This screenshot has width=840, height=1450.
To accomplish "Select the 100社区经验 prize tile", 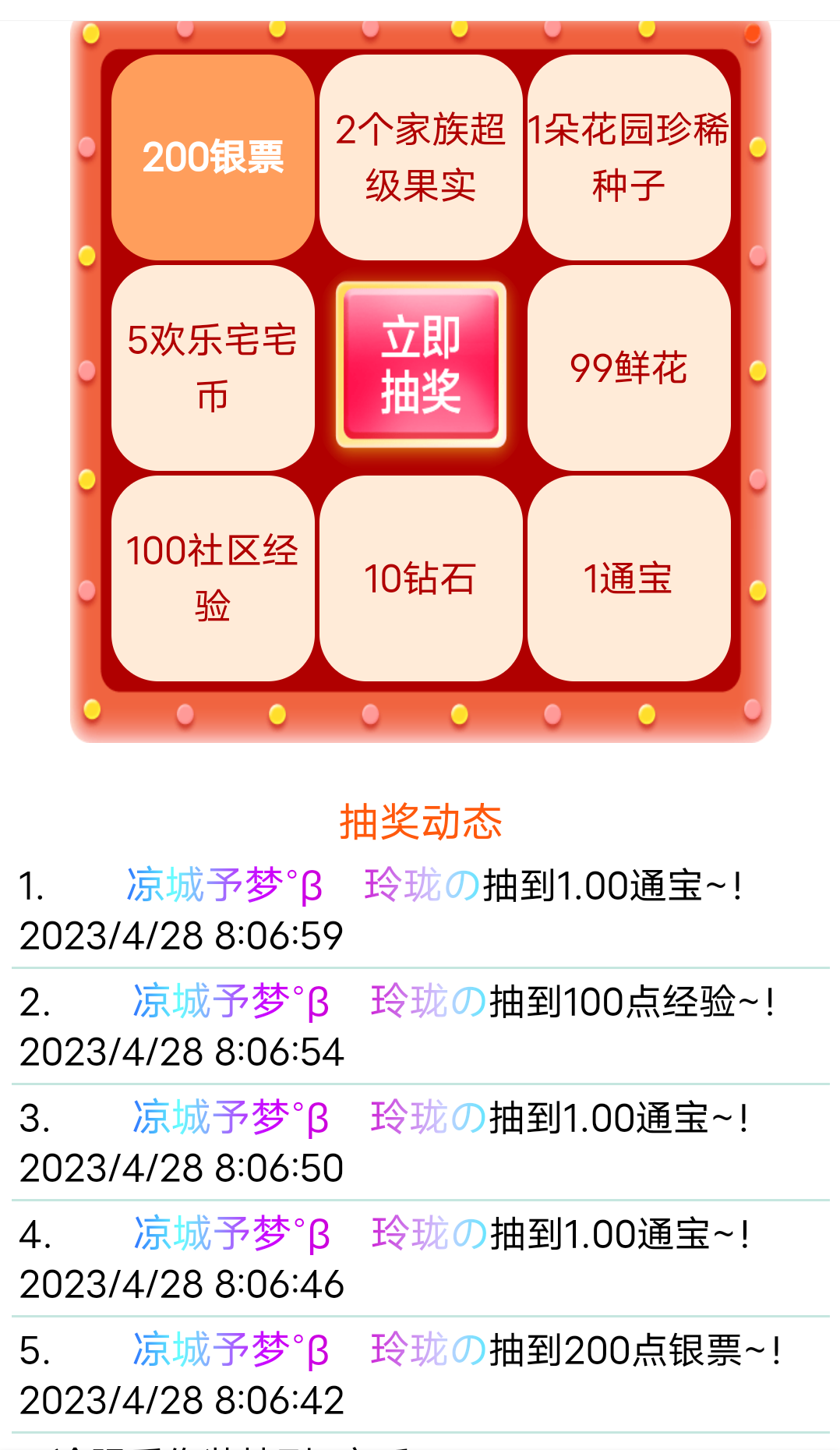I will 213,577.
